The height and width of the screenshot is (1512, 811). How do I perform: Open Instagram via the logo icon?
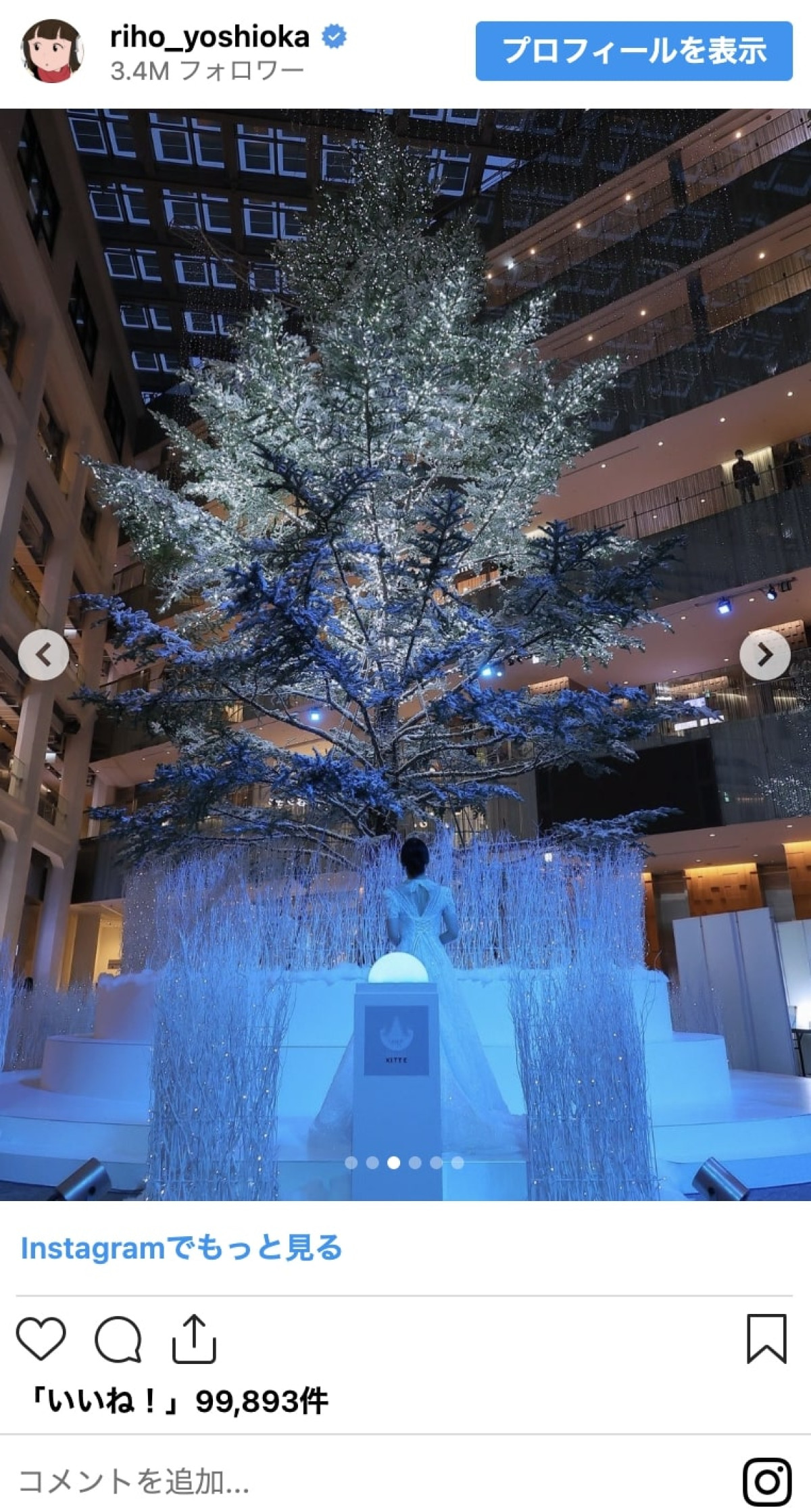pos(766,1481)
